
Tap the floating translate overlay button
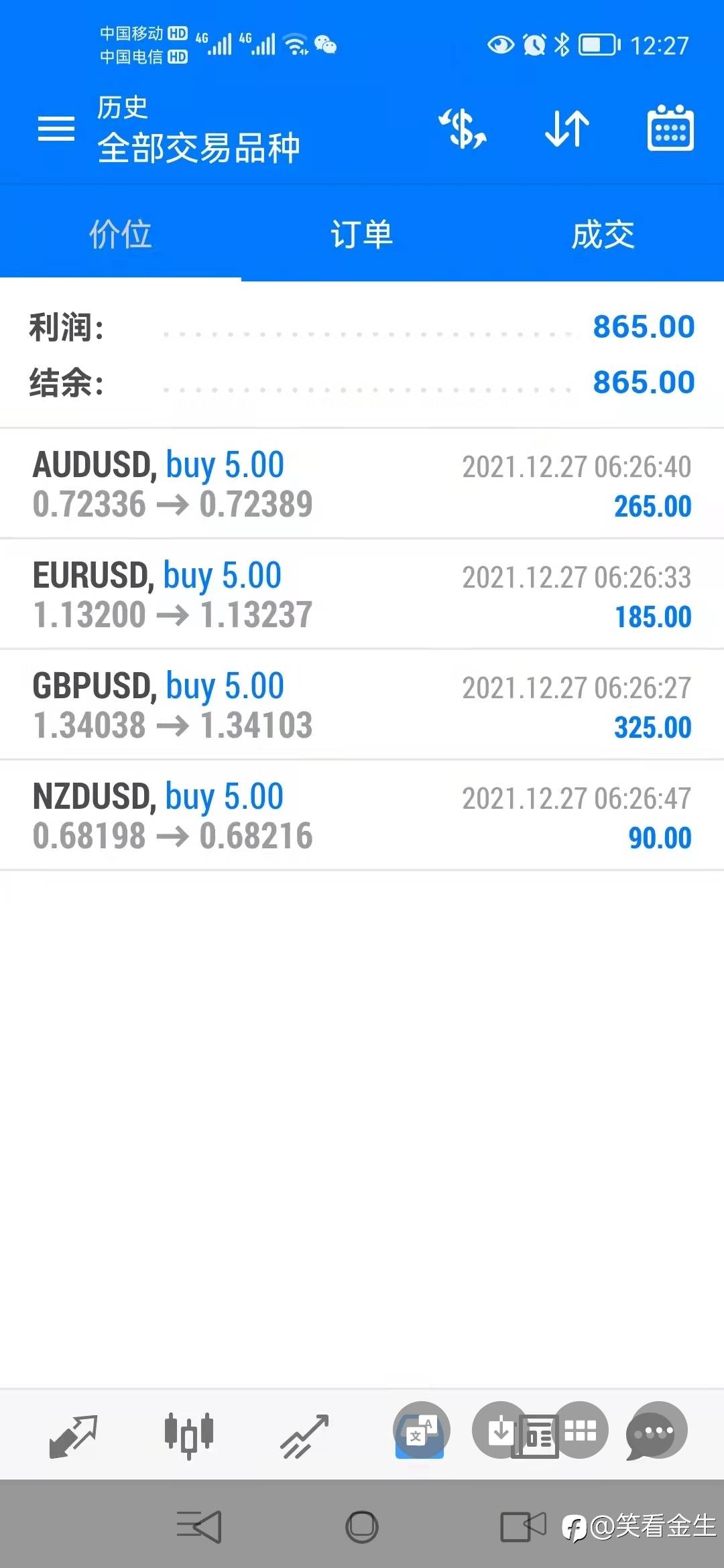[x=421, y=1430]
